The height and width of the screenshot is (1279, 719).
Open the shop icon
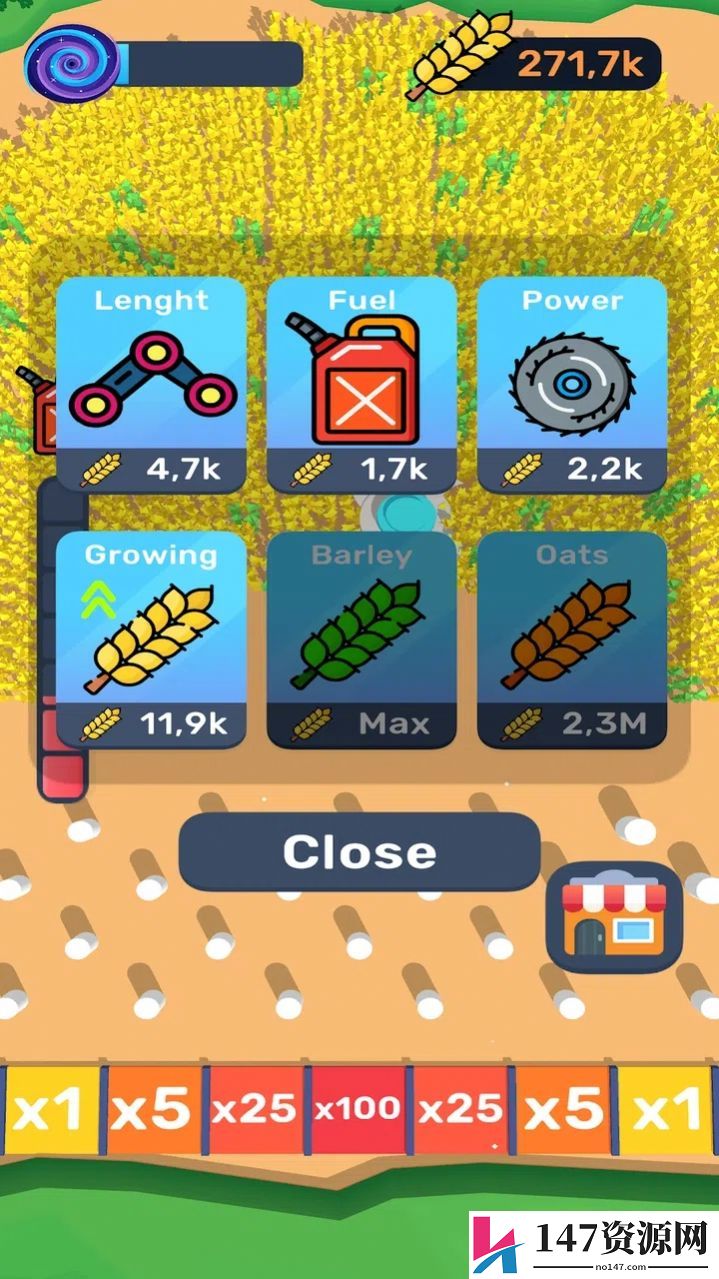614,918
